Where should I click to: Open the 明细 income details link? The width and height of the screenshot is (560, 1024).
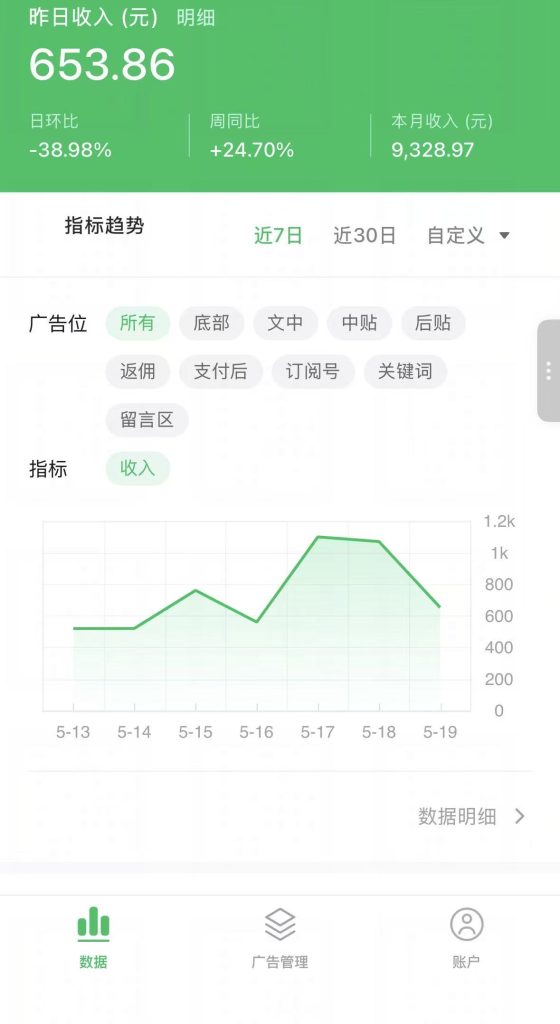(196, 18)
